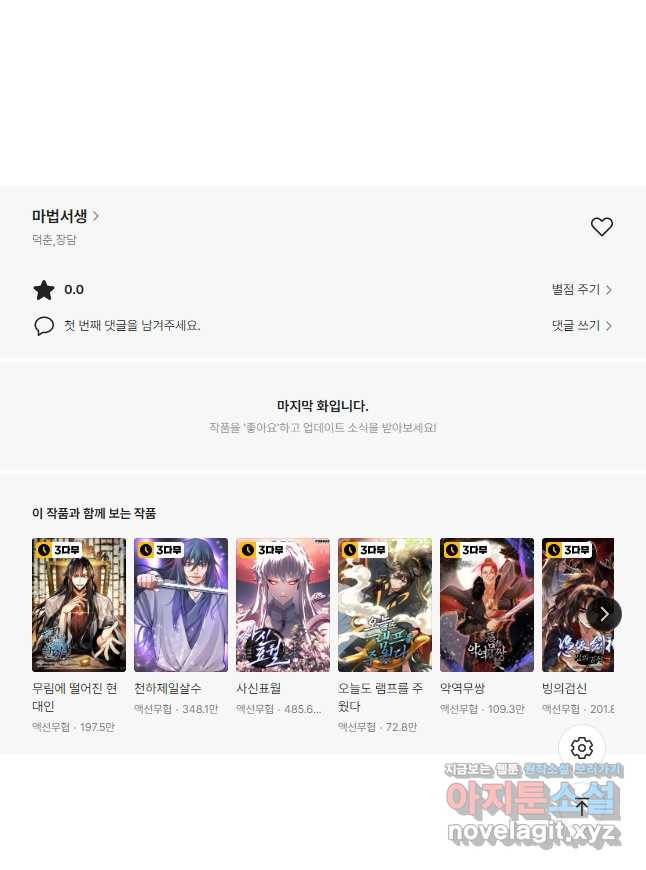Open the 마법서생 series page

tap(65, 216)
